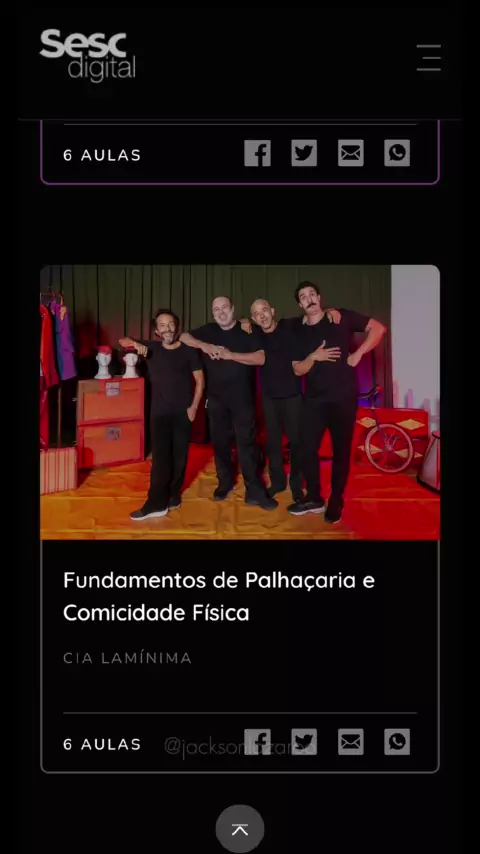Share the upper course card via WhatsApp
The width and height of the screenshot is (480, 854).
[397, 153]
